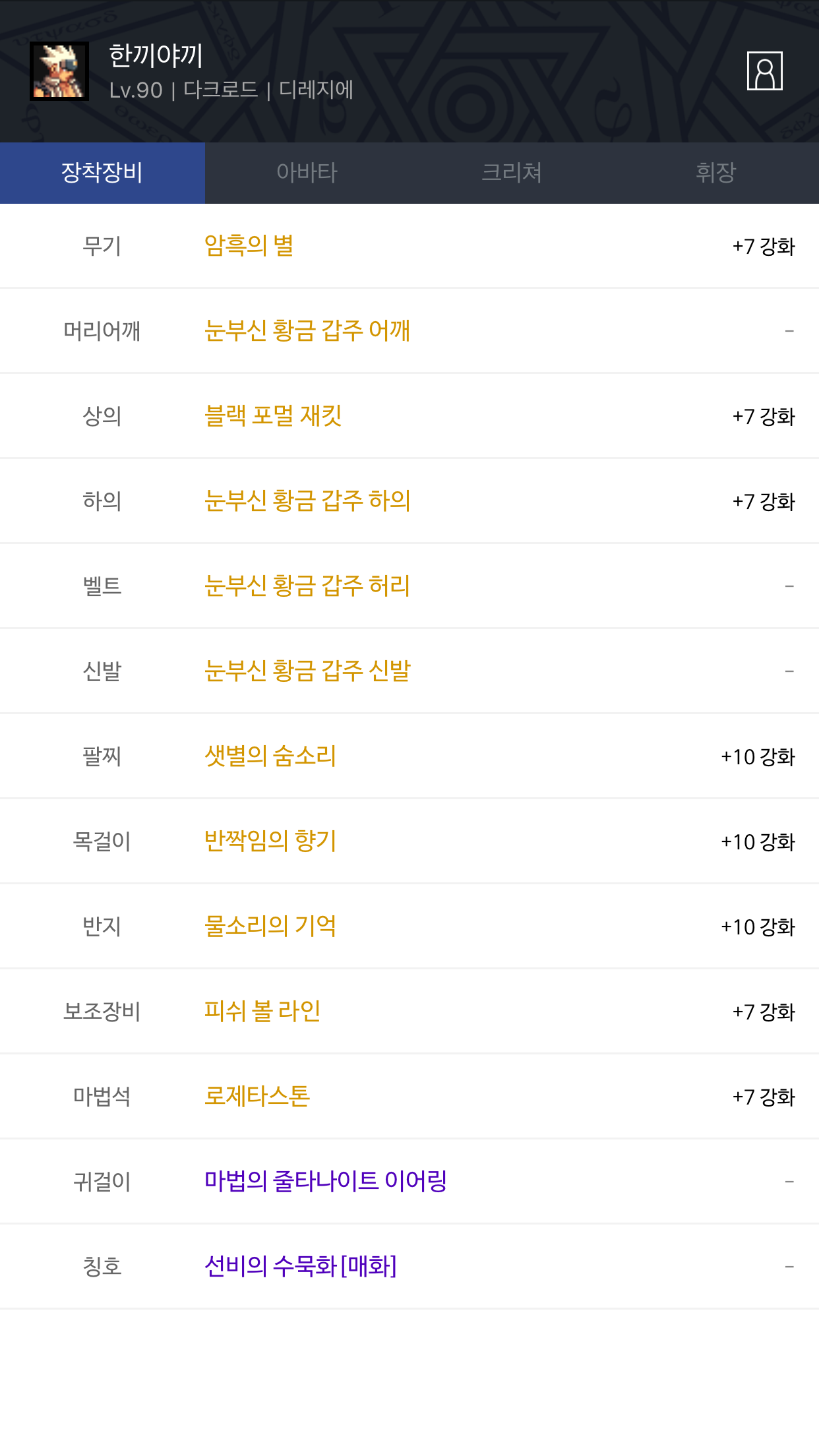This screenshot has width=819, height=1456.
Task: Switch to the 크리쳐 tab
Action: pos(512,173)
